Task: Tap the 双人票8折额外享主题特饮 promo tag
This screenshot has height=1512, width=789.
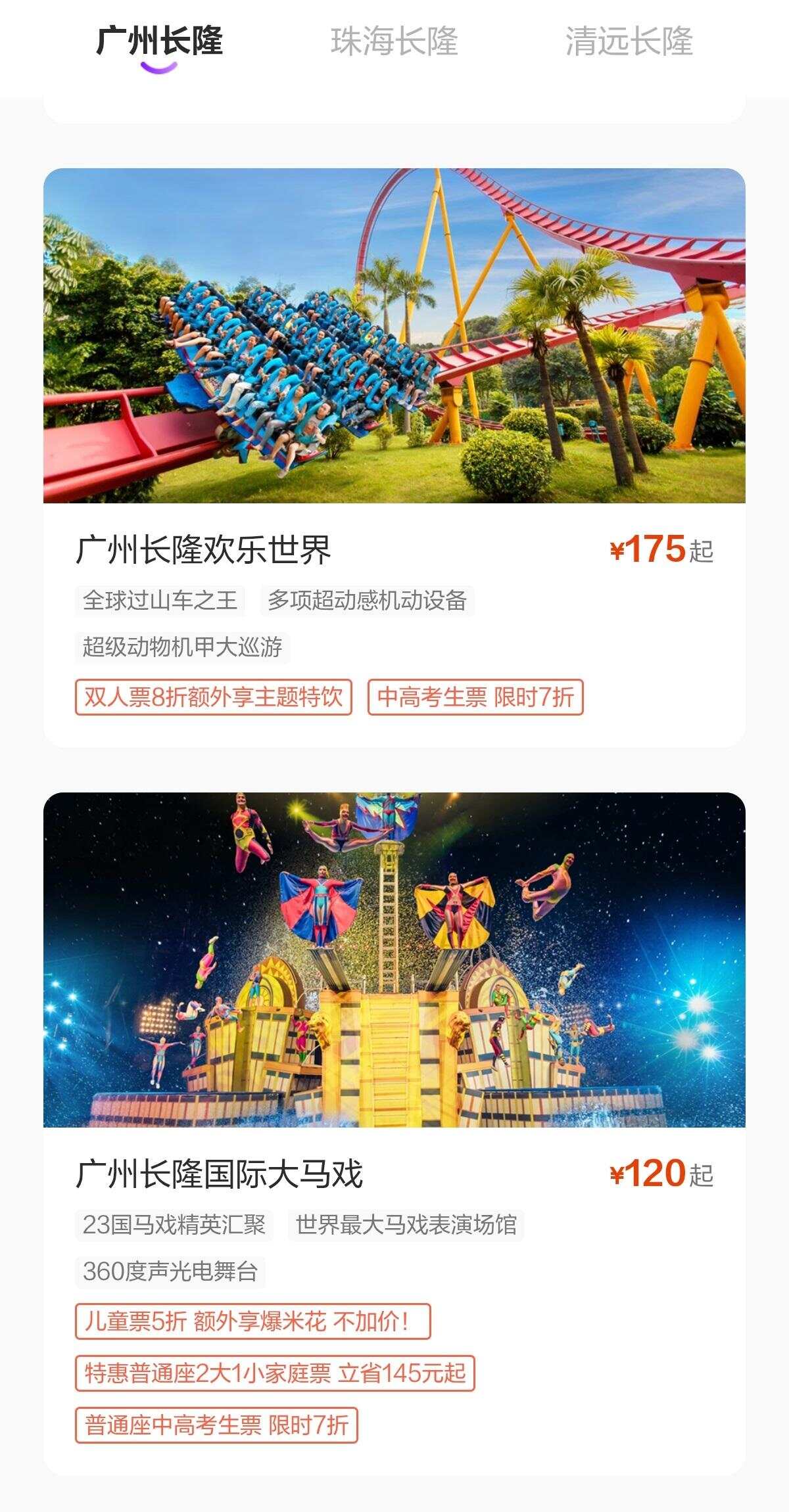Action: click(x=213, y=697)
